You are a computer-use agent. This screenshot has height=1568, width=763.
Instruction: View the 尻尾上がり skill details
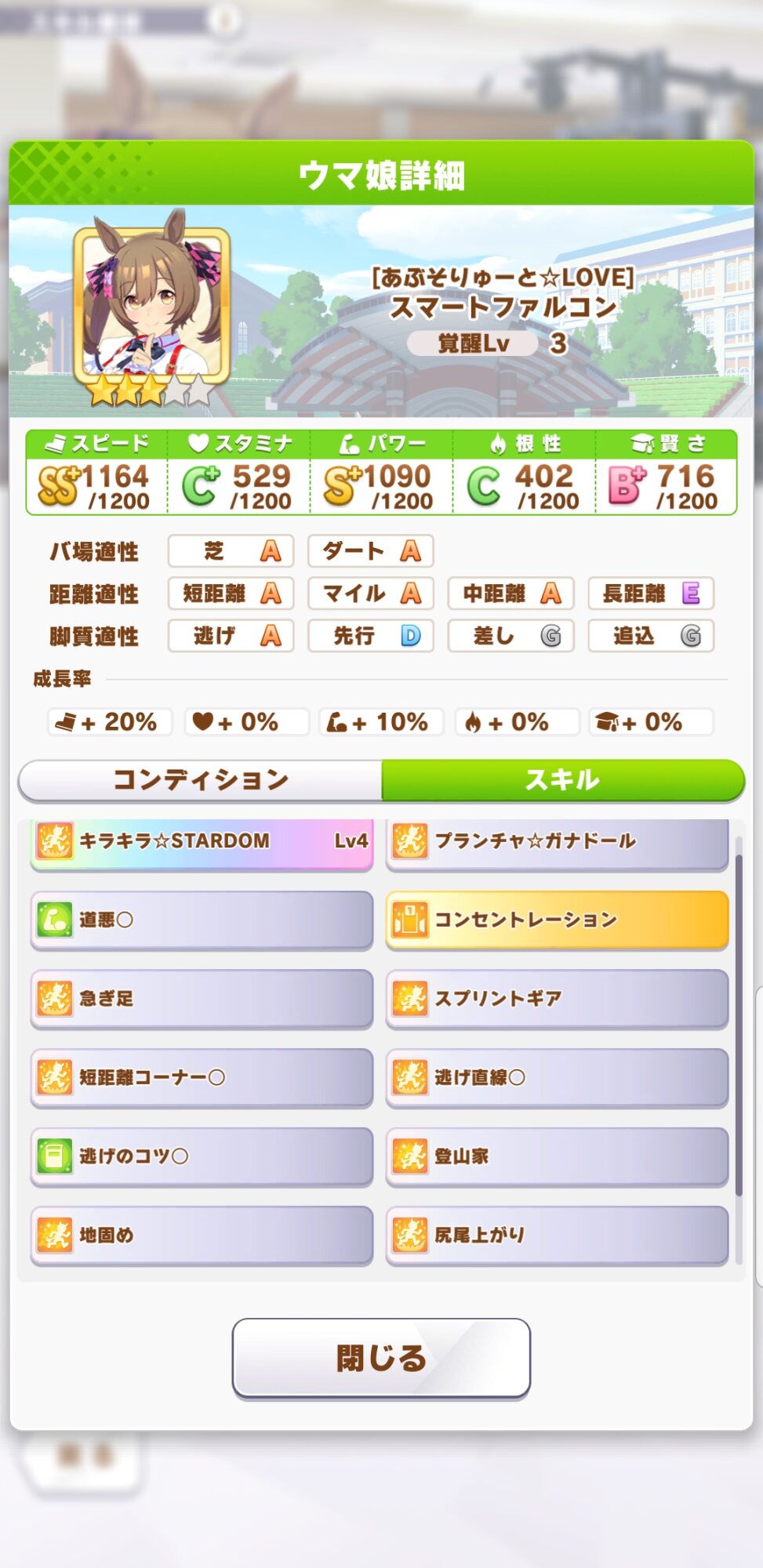(x=557, y=1236)
